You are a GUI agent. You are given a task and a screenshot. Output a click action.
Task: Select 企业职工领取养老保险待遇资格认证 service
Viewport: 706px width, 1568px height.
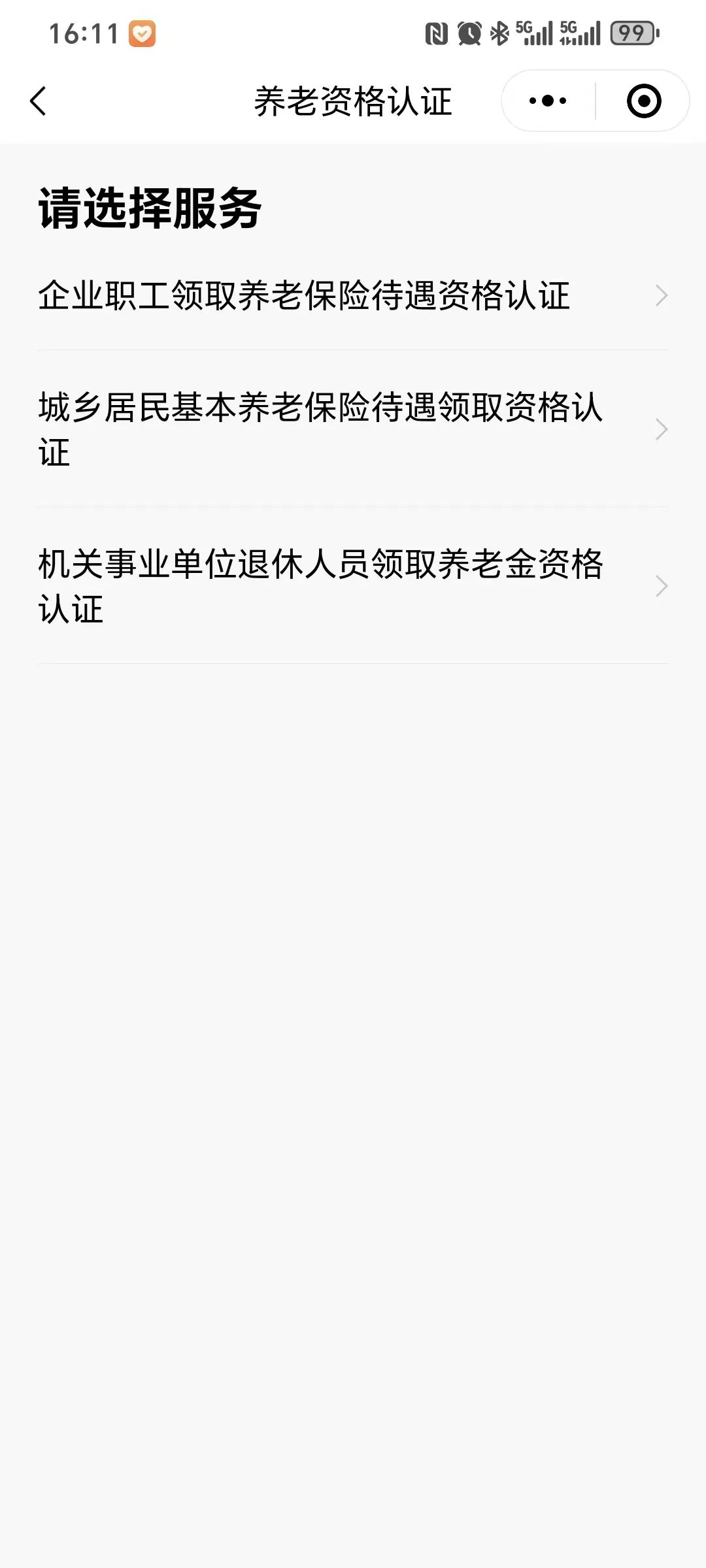(x=305, y=295)
